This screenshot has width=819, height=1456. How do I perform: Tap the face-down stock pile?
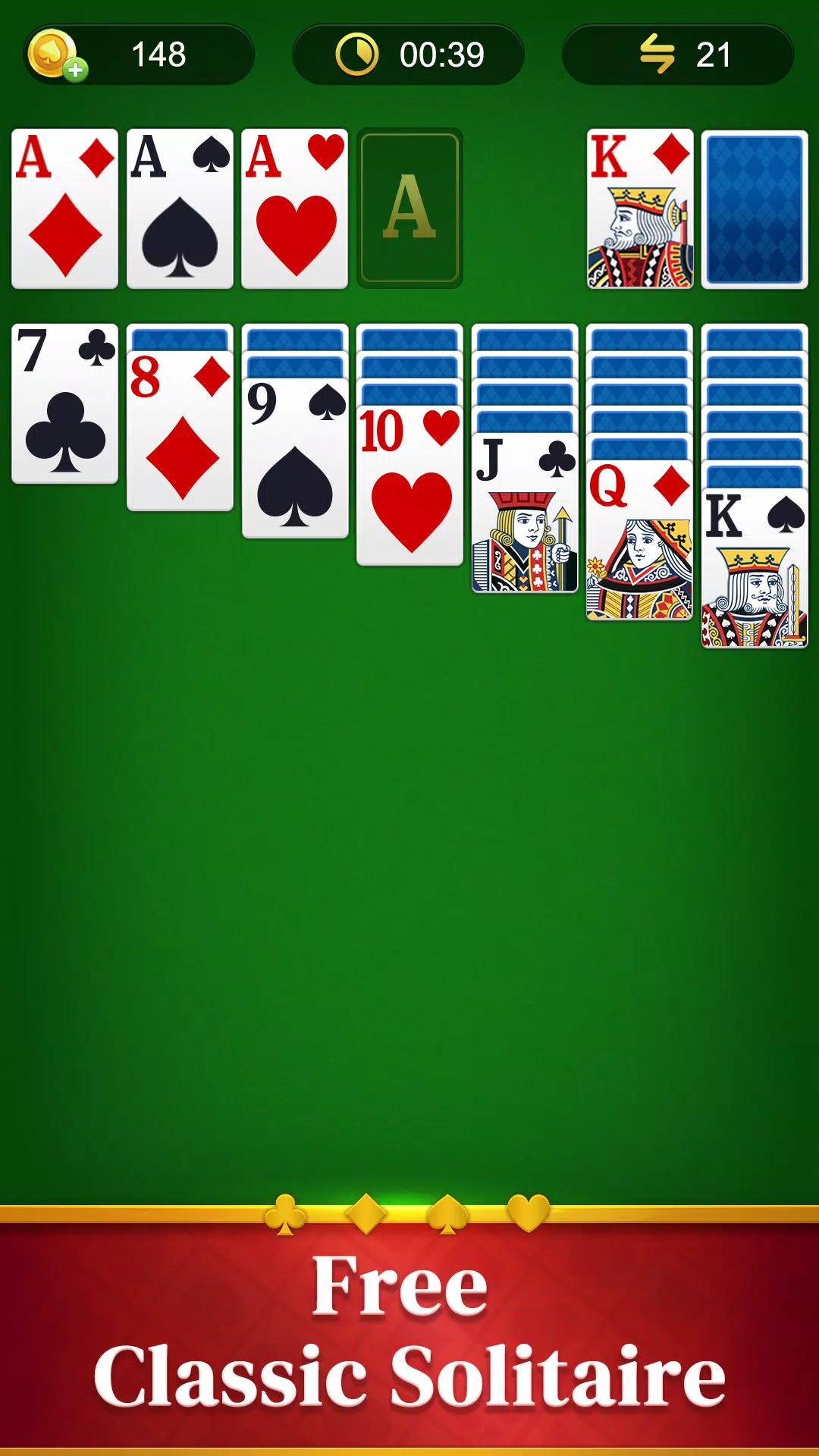coord(755,209)
